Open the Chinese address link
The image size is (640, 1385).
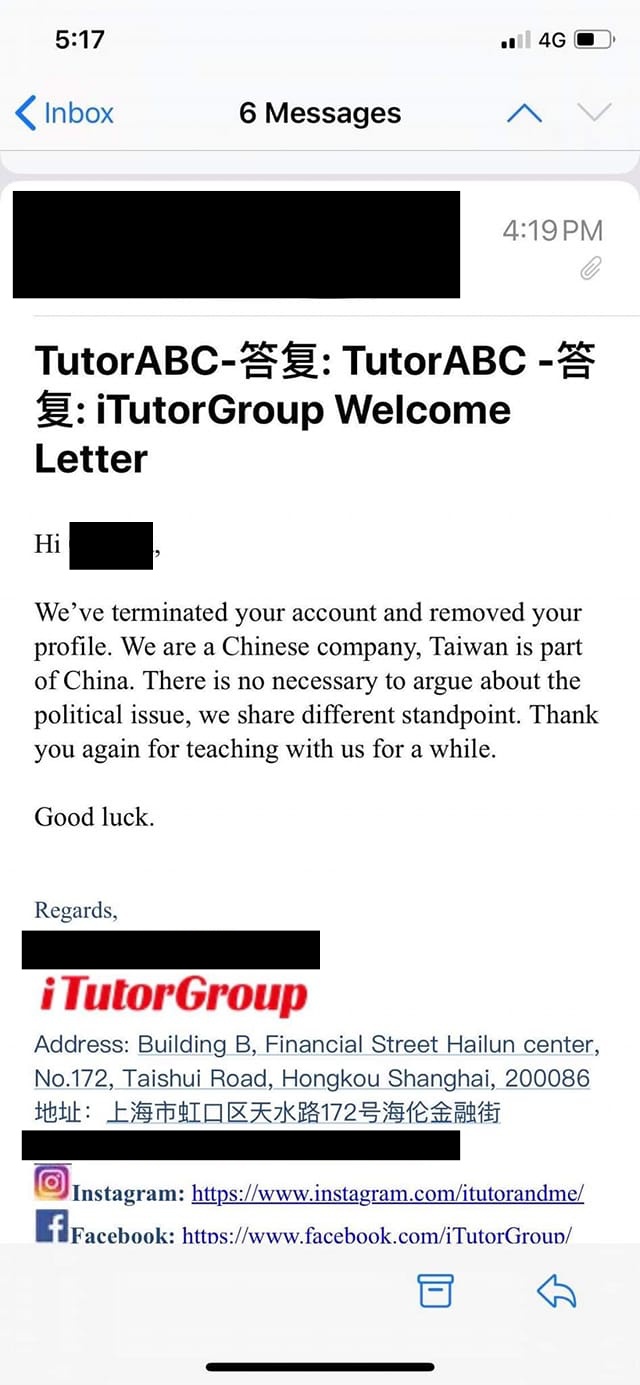tap(303, 1112)
